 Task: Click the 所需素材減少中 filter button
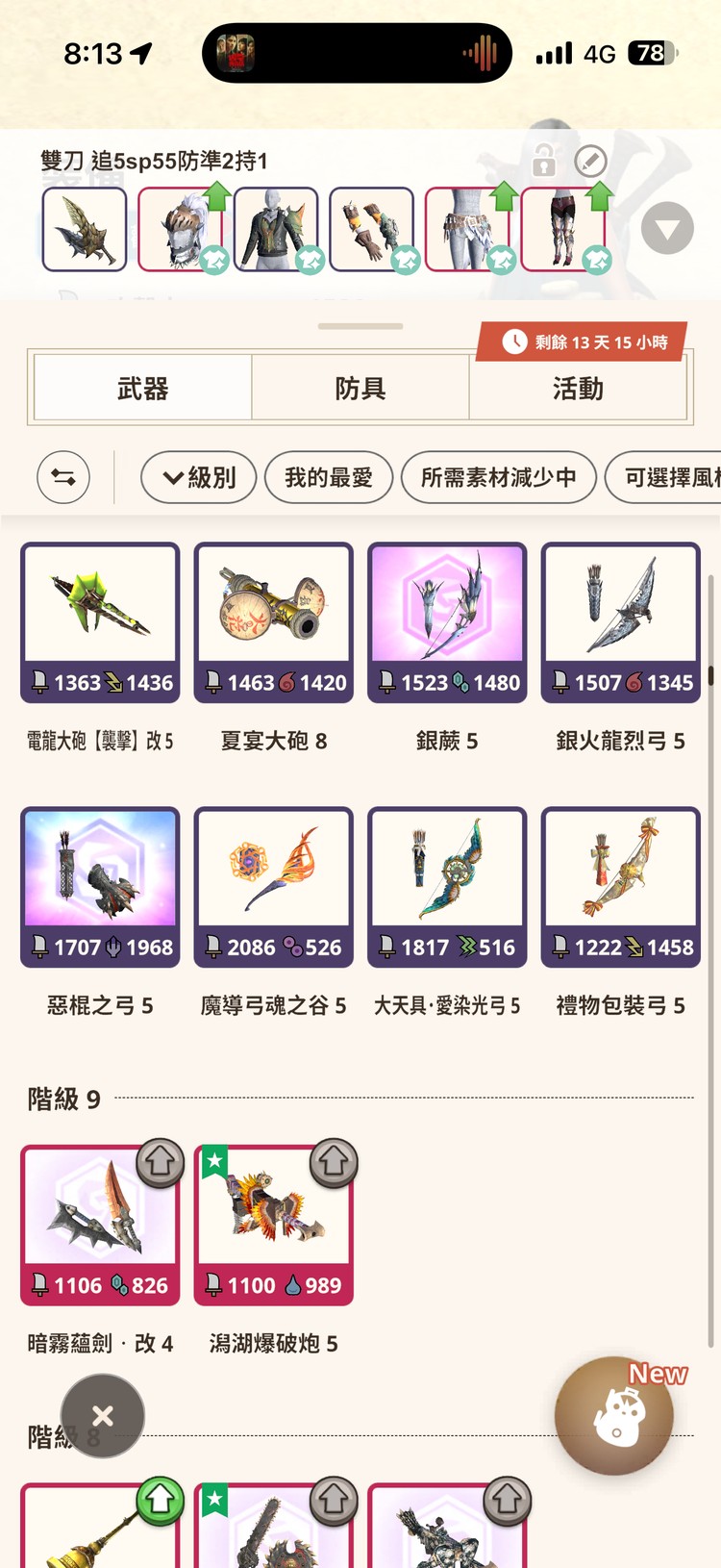[498, 477]
